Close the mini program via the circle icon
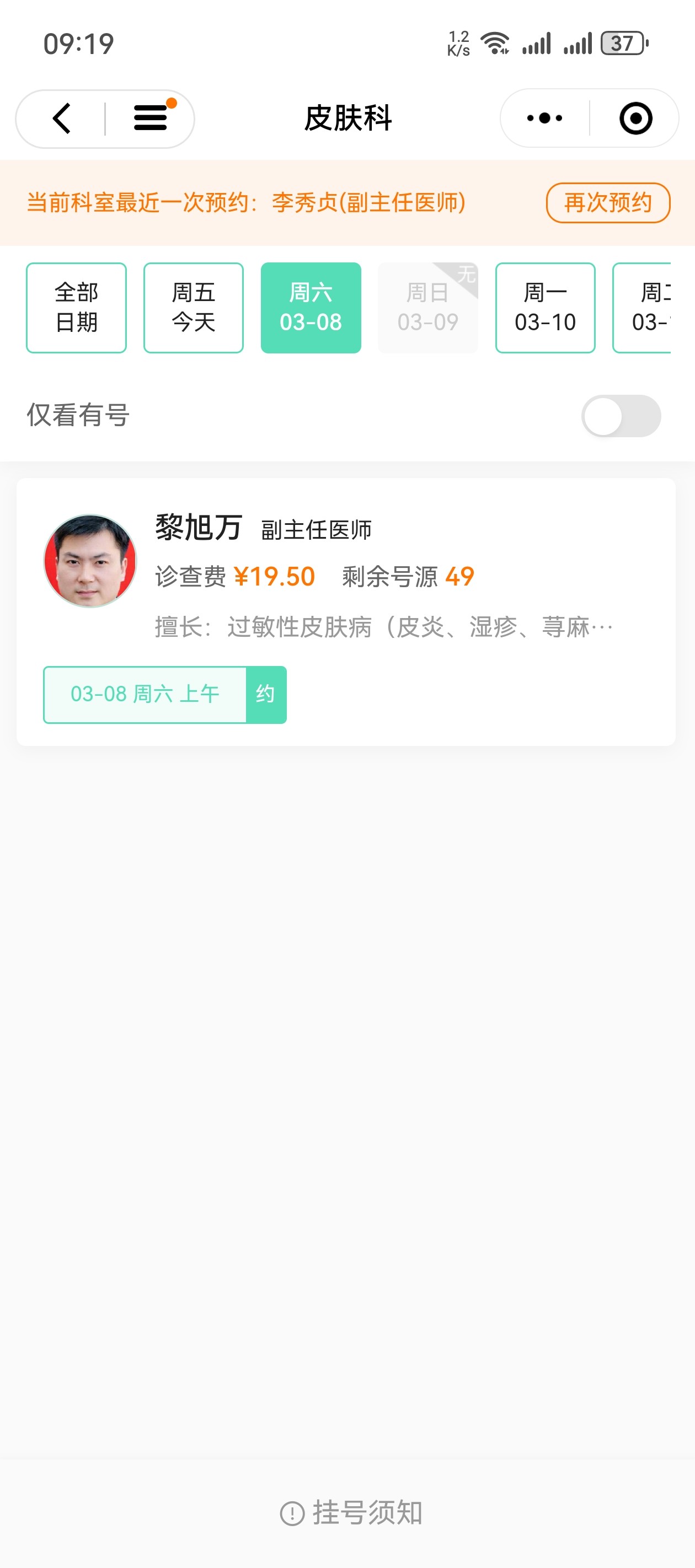 click(635, 118)
